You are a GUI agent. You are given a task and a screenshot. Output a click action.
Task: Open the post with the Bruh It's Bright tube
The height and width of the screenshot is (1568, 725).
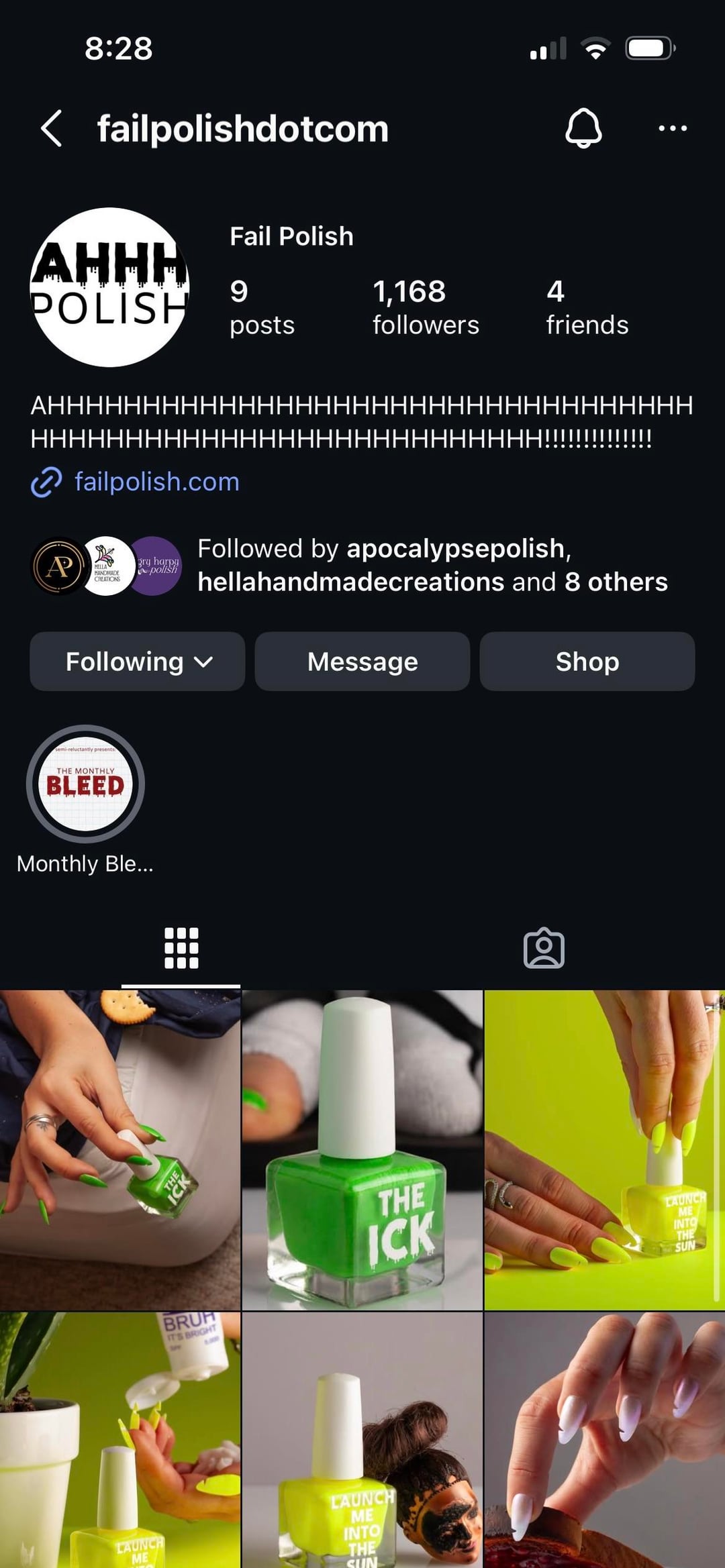click(x=120, y=1440)
